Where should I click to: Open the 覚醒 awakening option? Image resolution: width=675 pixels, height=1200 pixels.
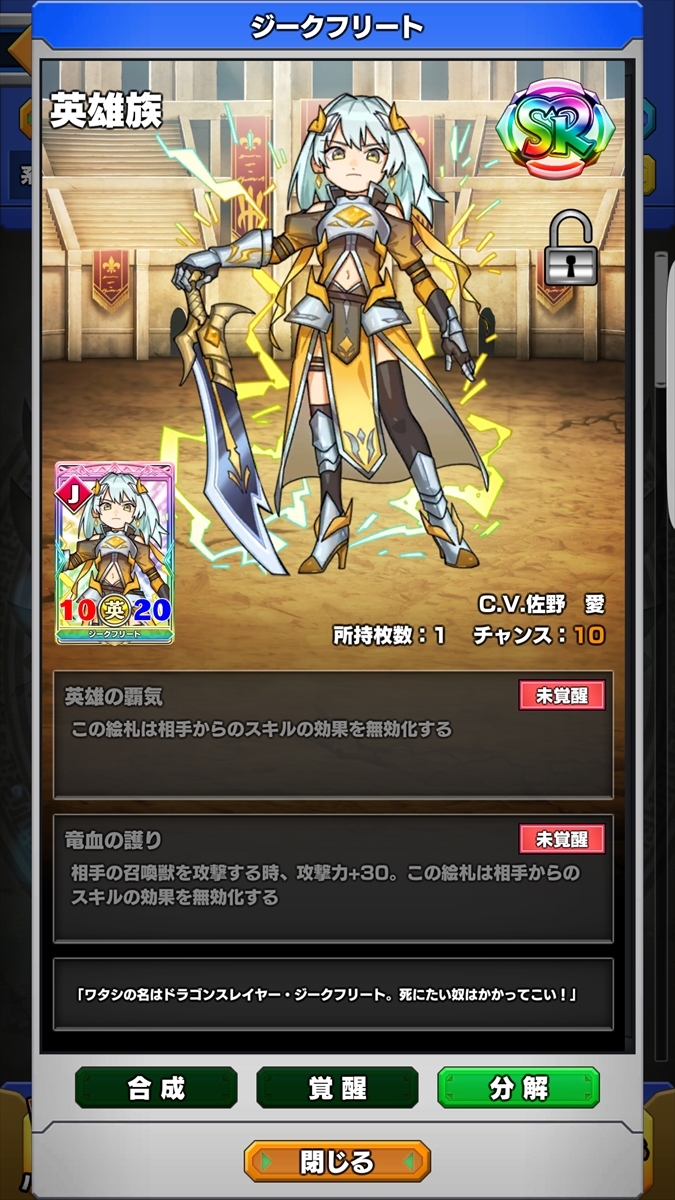[x=337, y=1088]
